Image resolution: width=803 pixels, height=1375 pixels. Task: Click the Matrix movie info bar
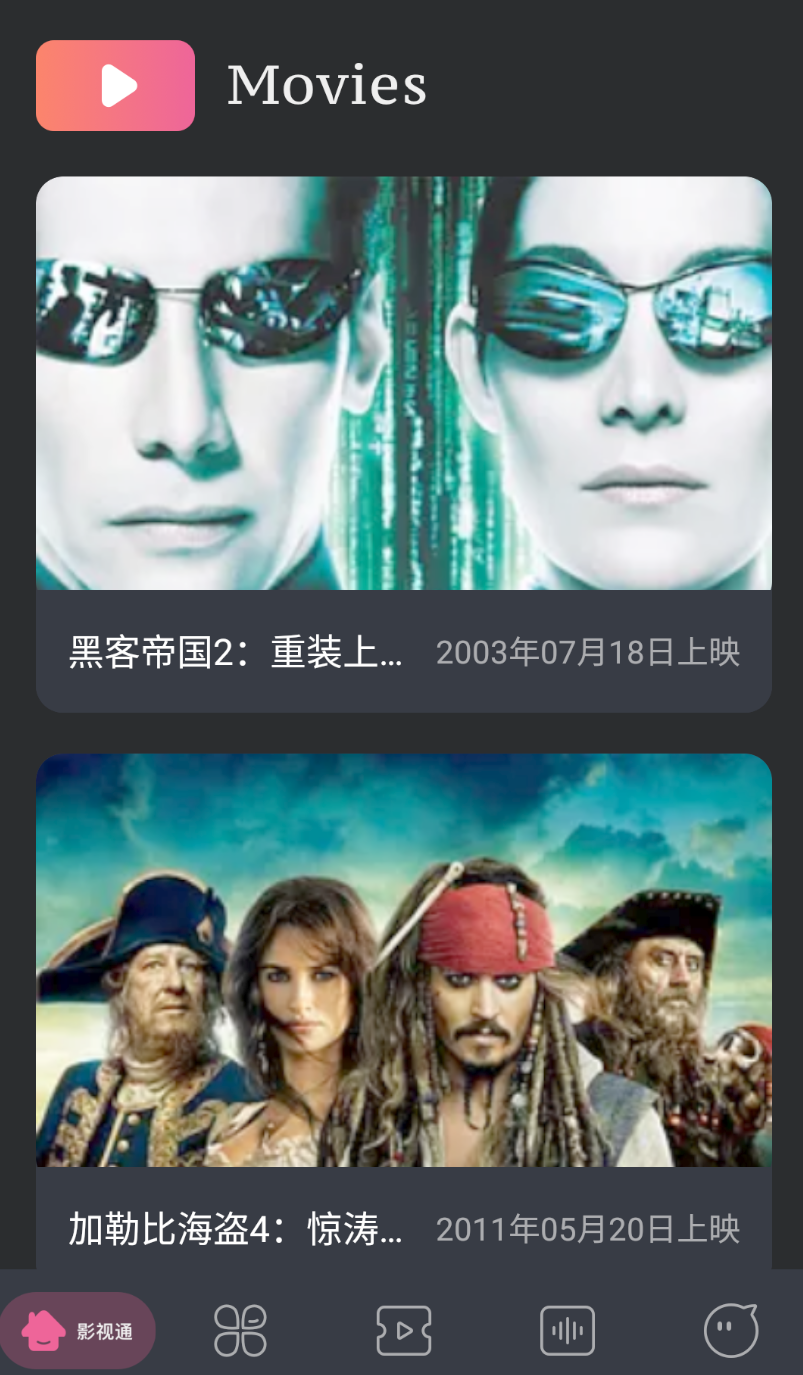[403, 652]
